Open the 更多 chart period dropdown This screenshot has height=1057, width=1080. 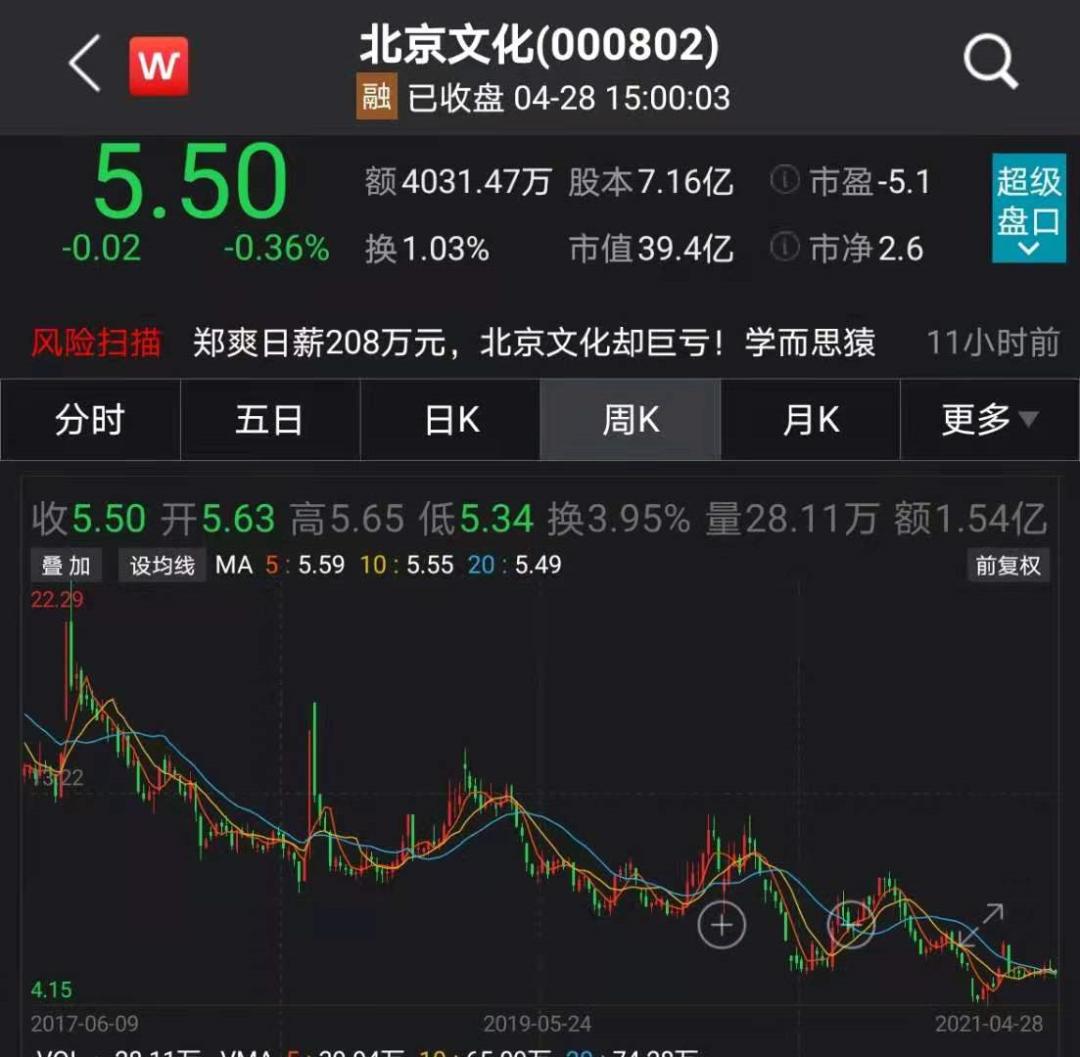[x=989, y=420]
